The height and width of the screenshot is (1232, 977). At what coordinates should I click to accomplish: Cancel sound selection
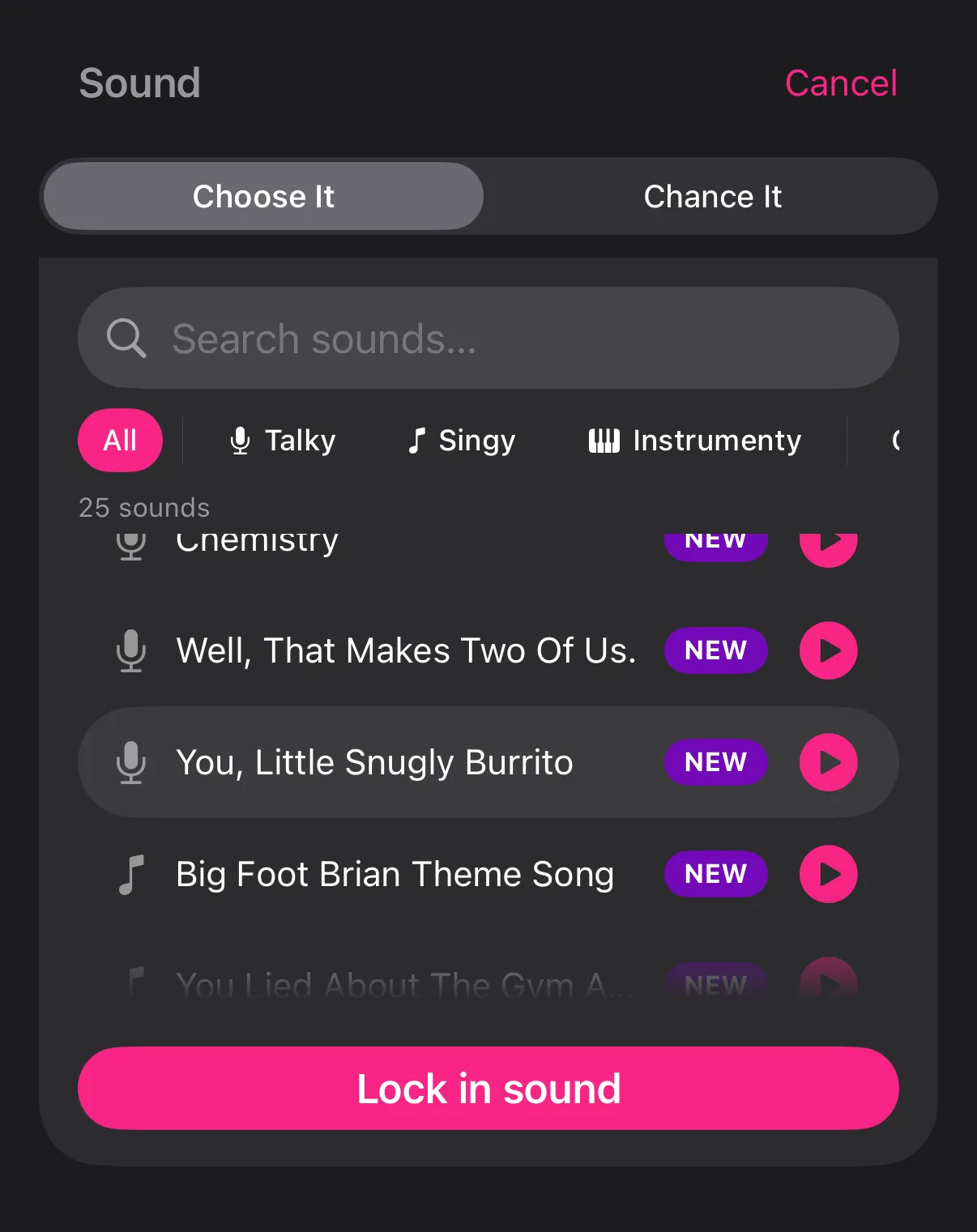coord(840,82)
